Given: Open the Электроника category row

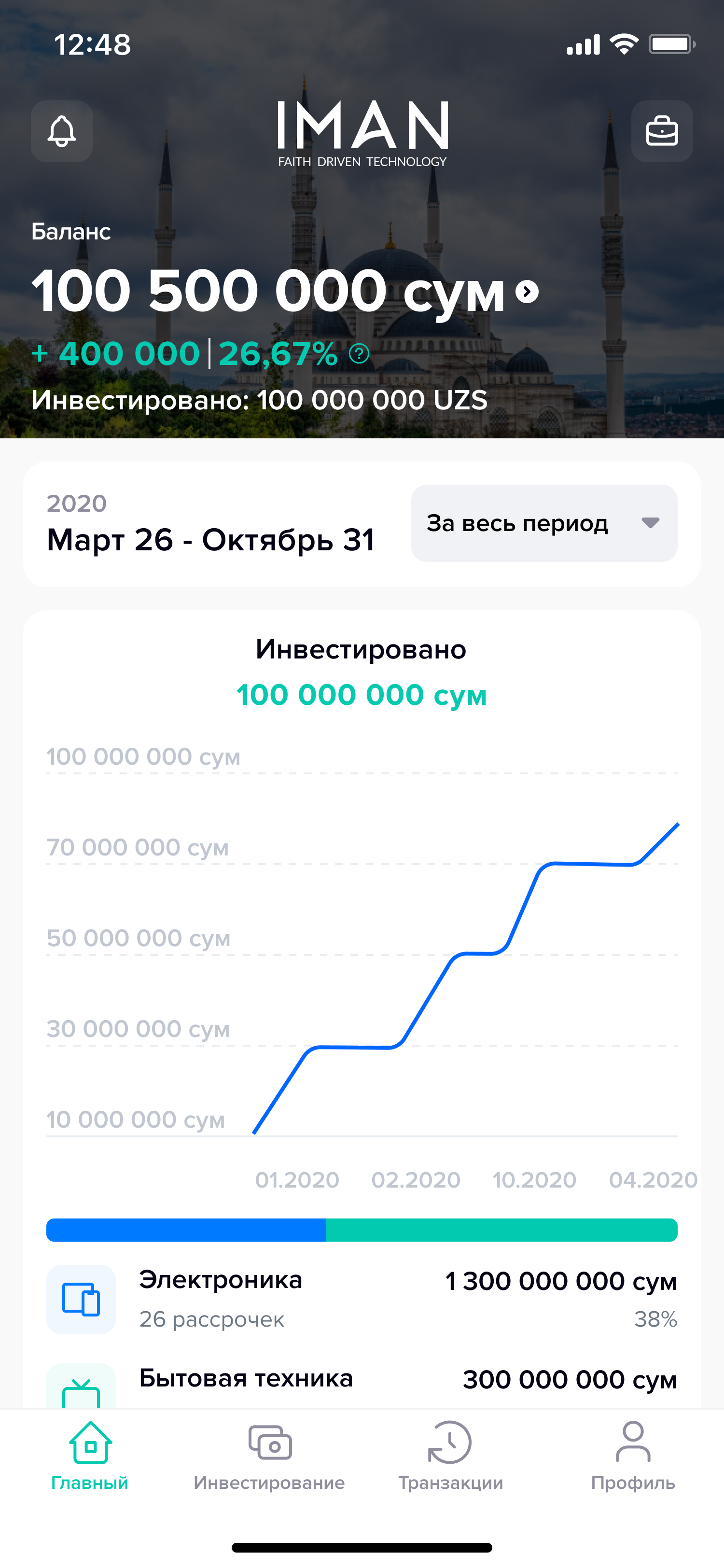Looking at the screenshot, I should point(362,1299).
